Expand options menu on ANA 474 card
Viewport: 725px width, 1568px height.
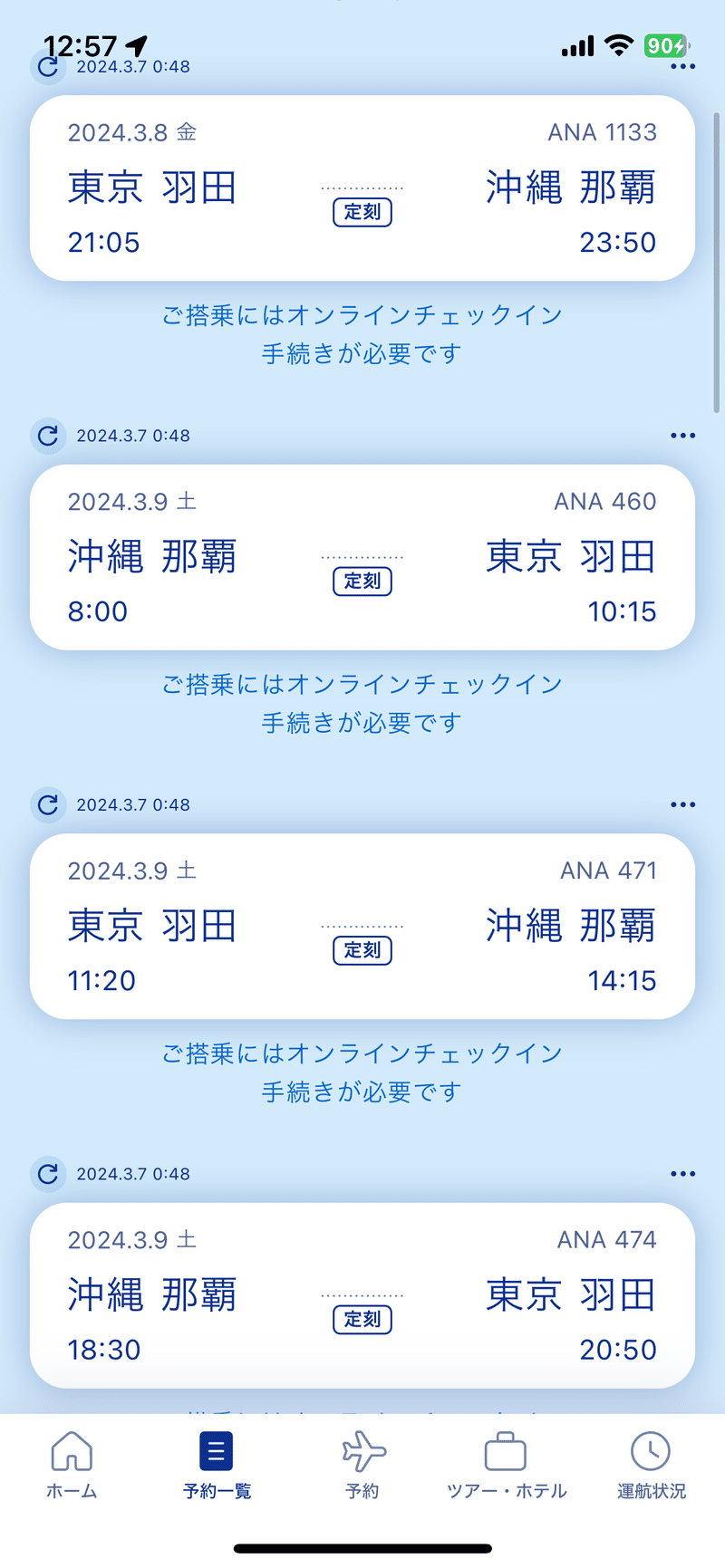pyautogui.click(x=681, y=1174)
